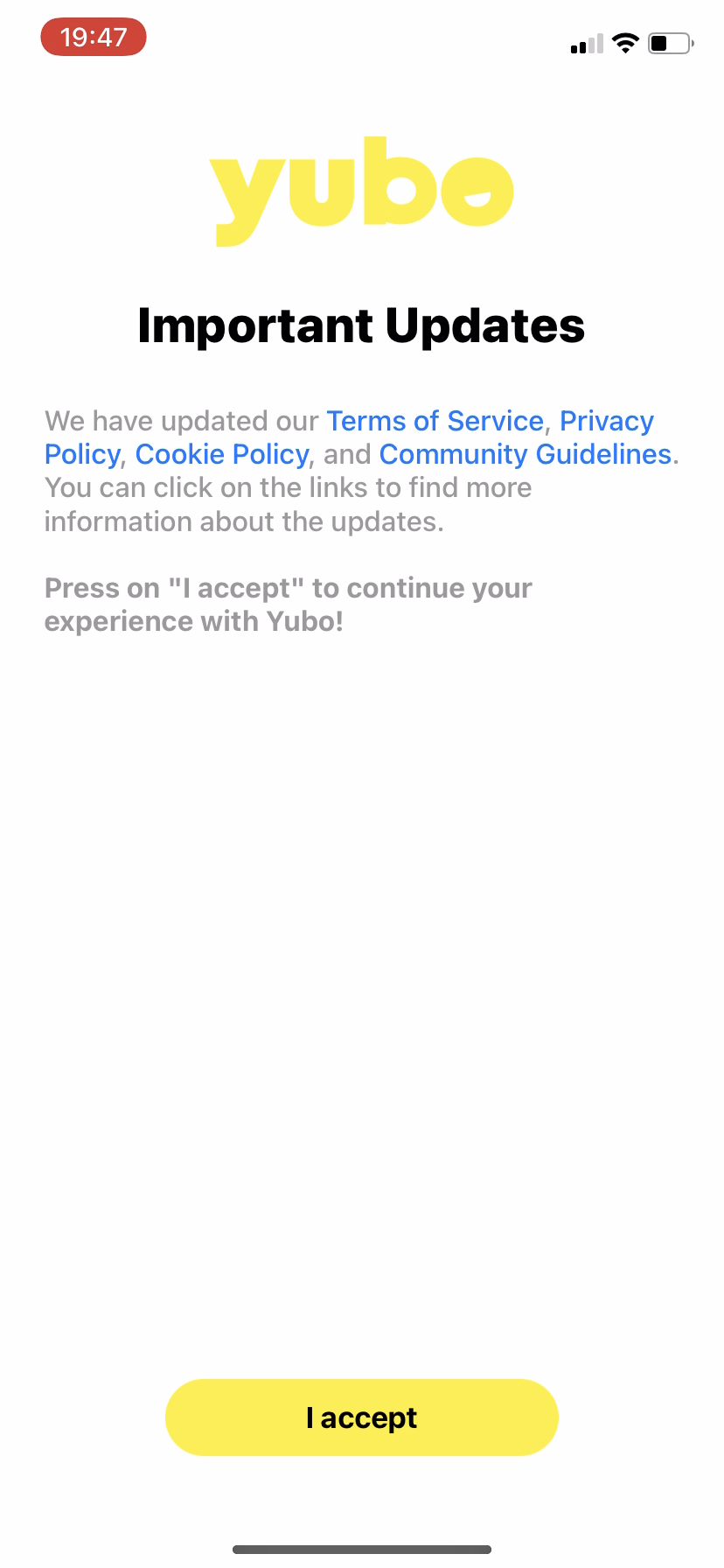Open the Terms of Service link
Screen dimensions: 724x1568
click(435, 421)
